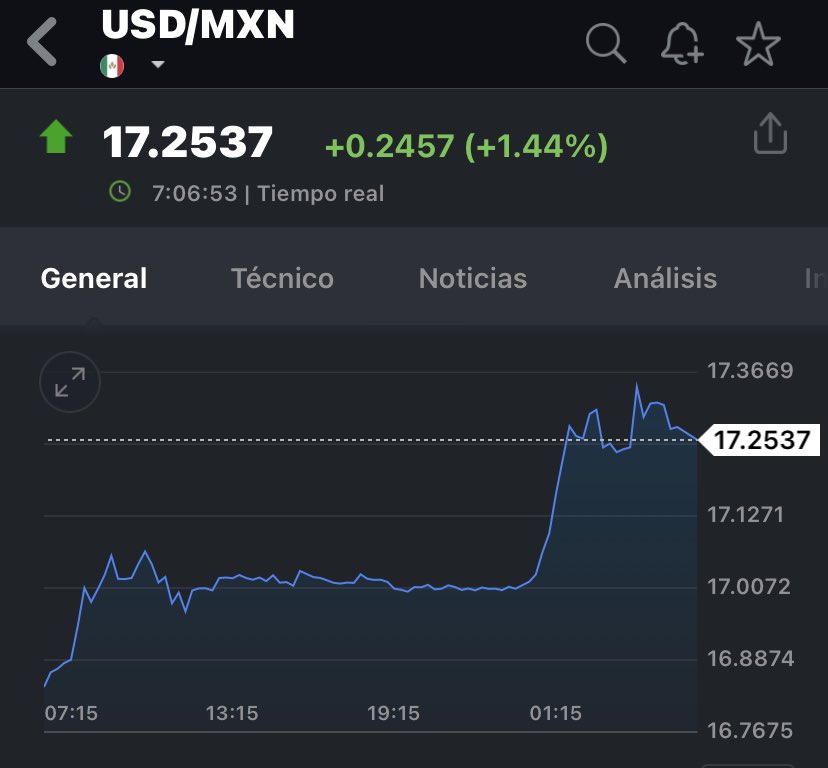828x768 pixels.
Task: Add USD/MXN to watchlist with the star
Action: 758,43
